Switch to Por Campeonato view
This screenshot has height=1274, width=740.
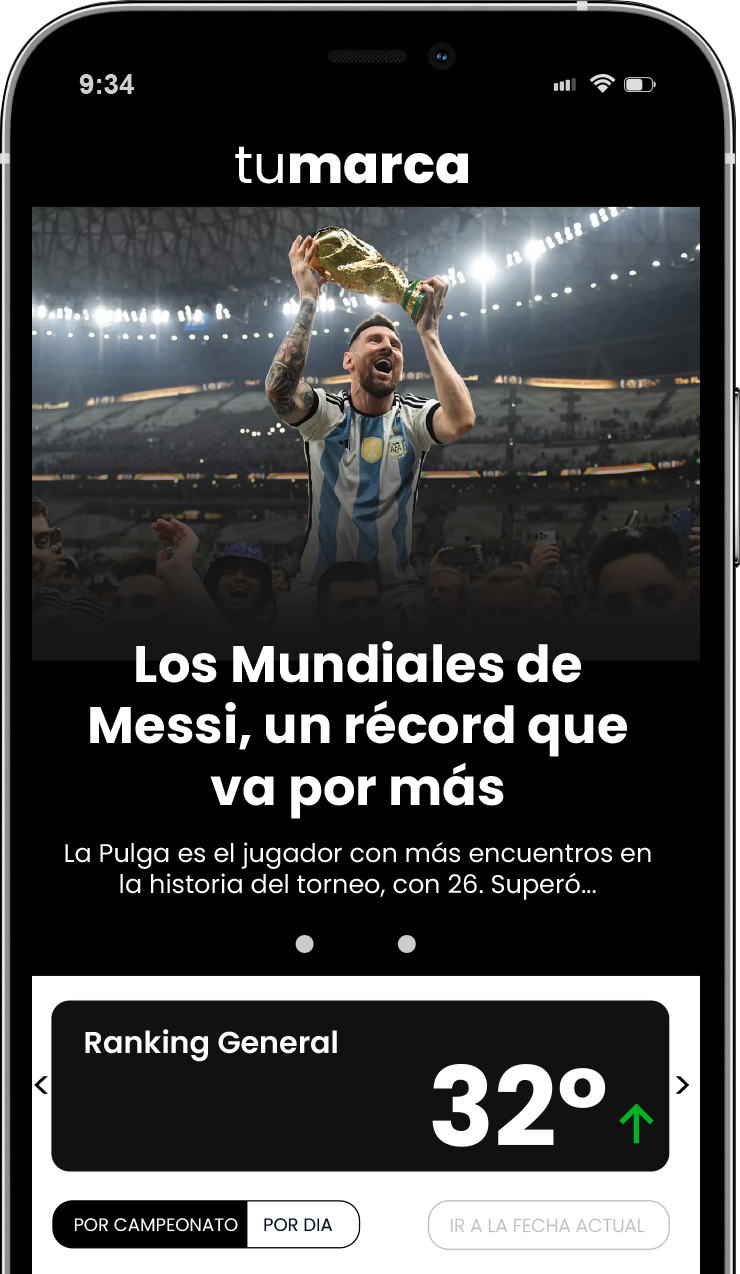pyautogui.click(x=156, y=1225)
